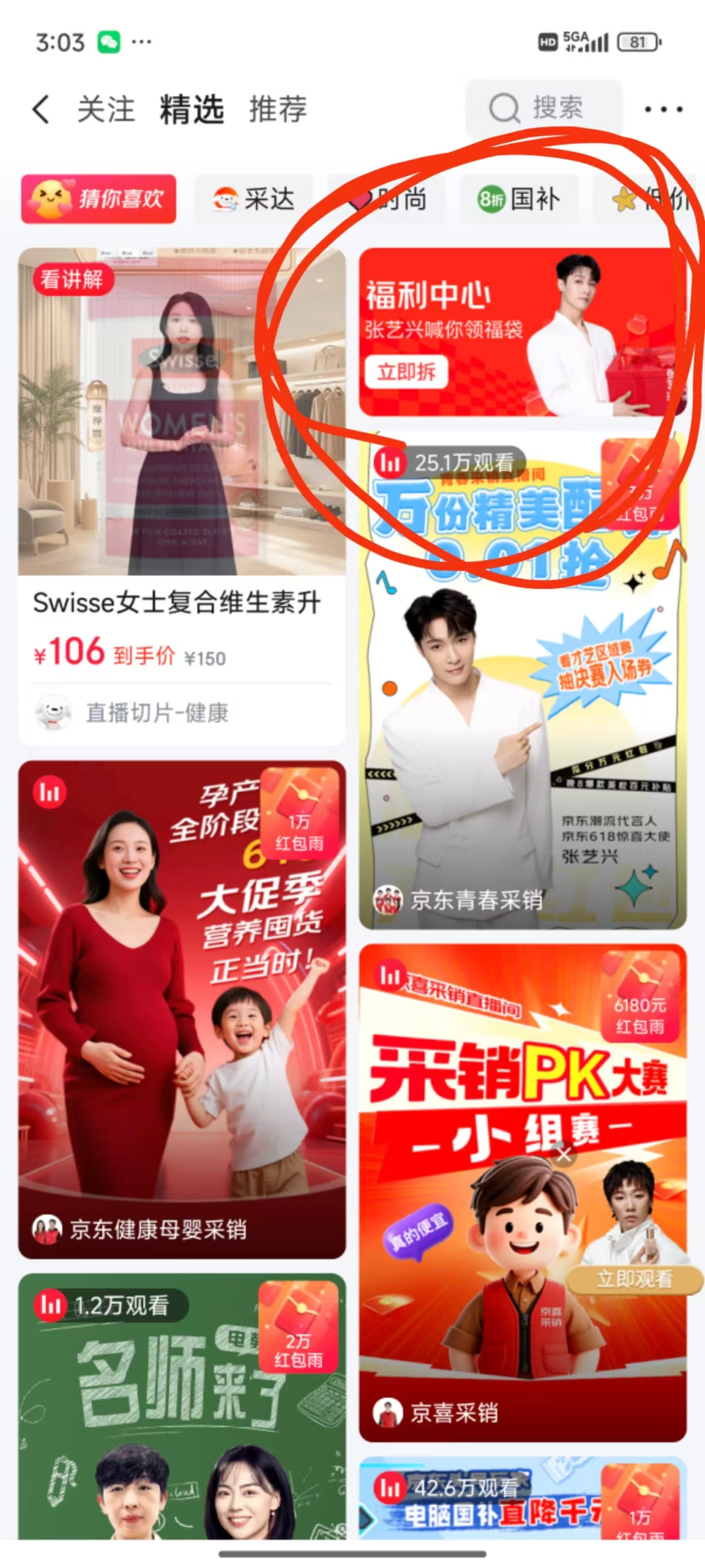Switch to the 推荐 tab
Screen dimensions: 705x1568
(278, 110)
